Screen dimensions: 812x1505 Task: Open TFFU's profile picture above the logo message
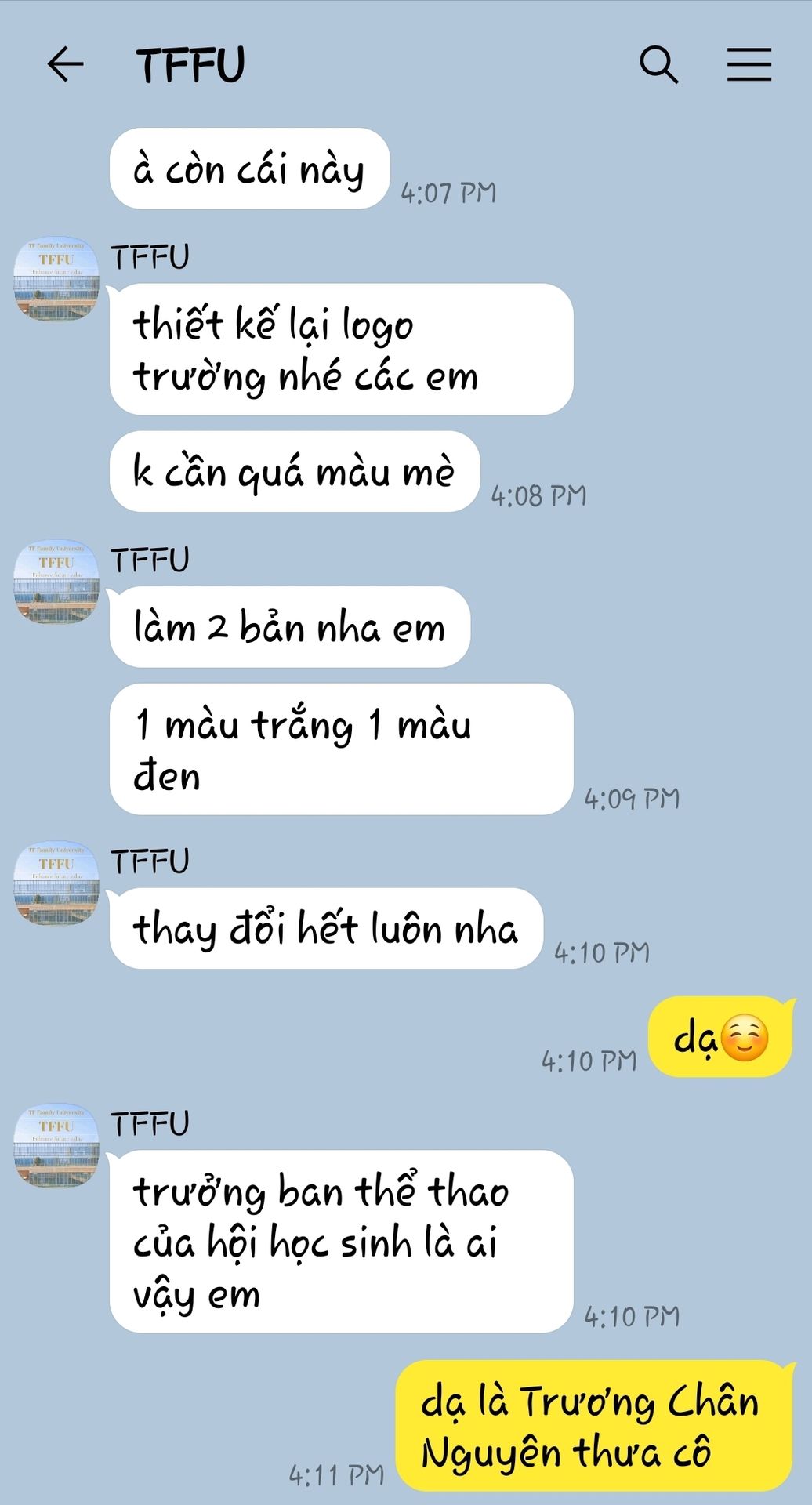pos(56,279)
